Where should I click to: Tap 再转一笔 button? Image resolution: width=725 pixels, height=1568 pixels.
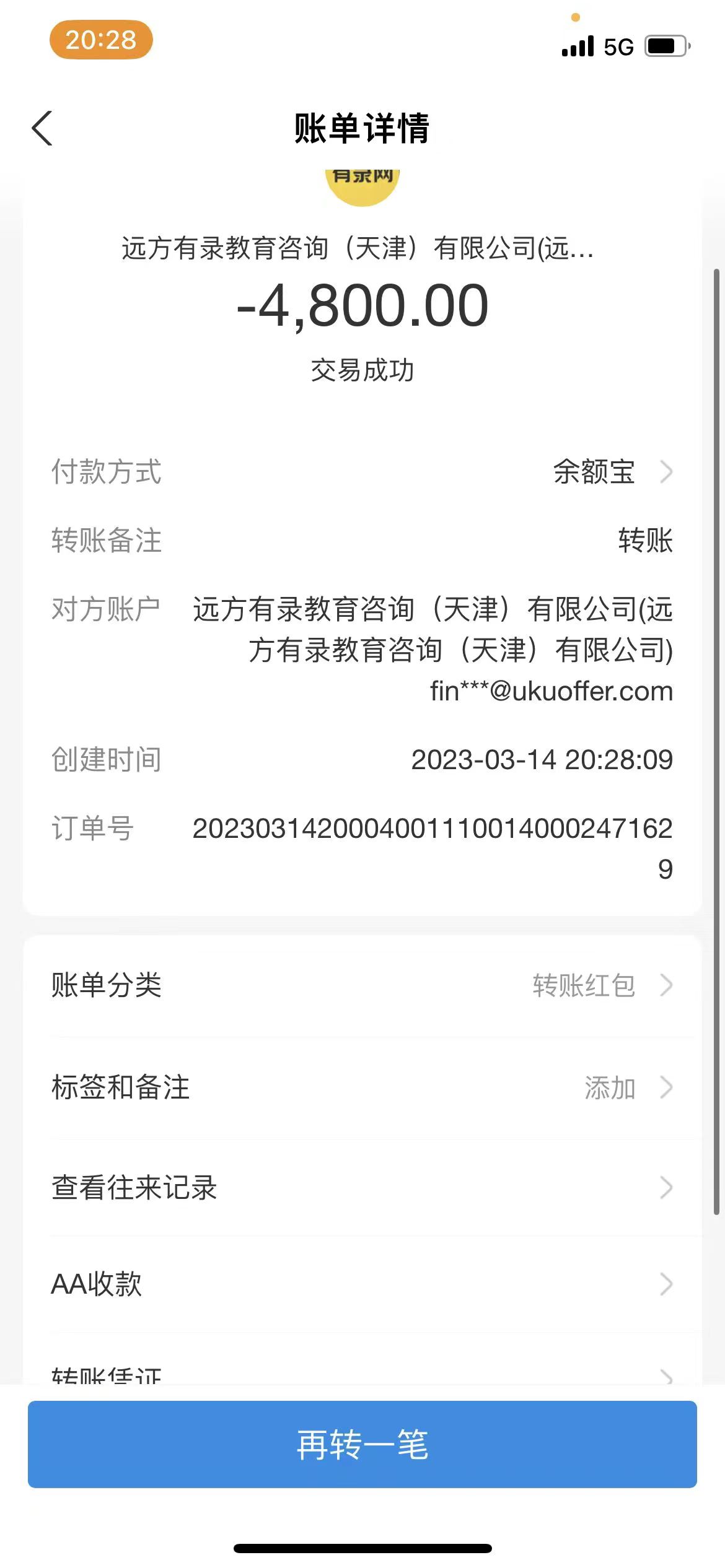pyautogui.click(x=362, y=1445)
